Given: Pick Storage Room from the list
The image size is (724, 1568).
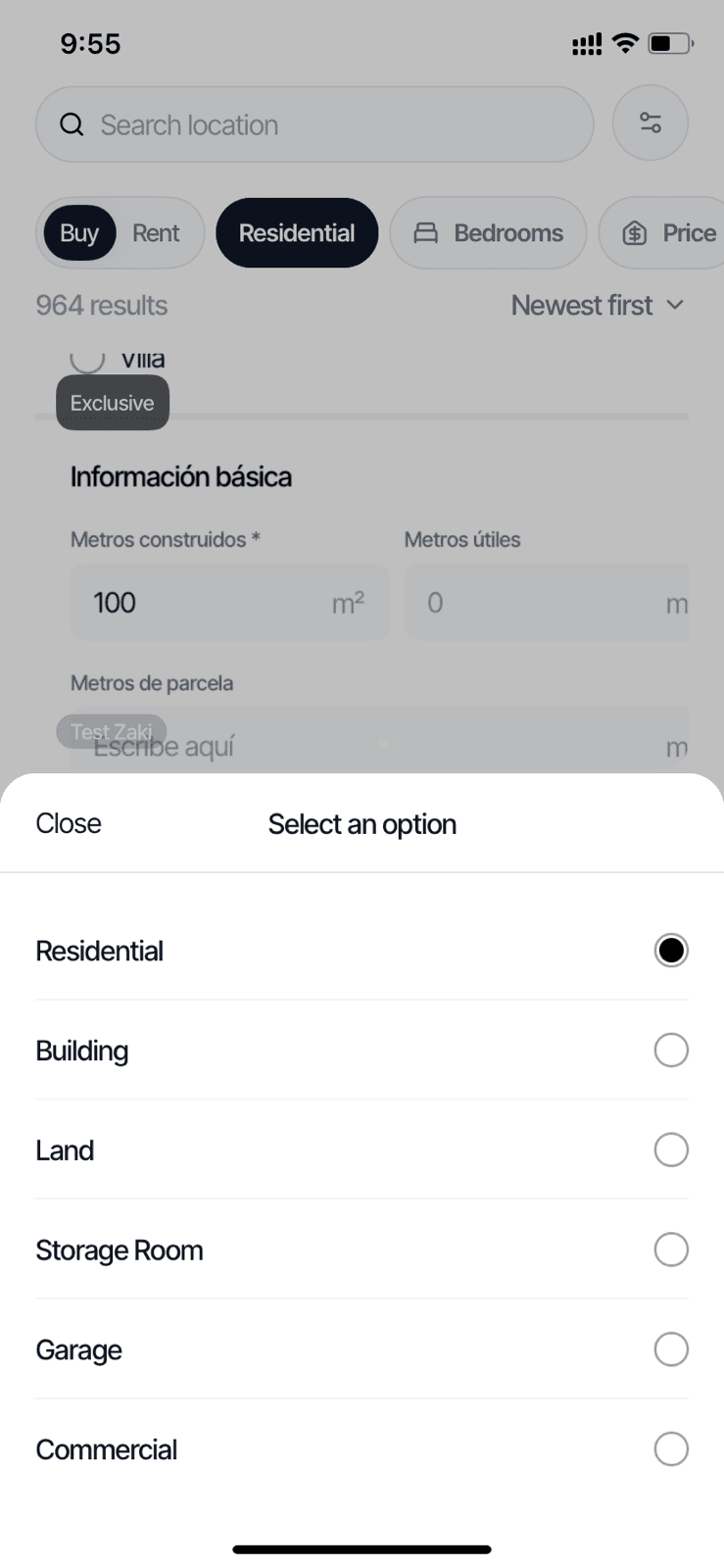Looking at the screenshot, I should (x=361, y=1250).
